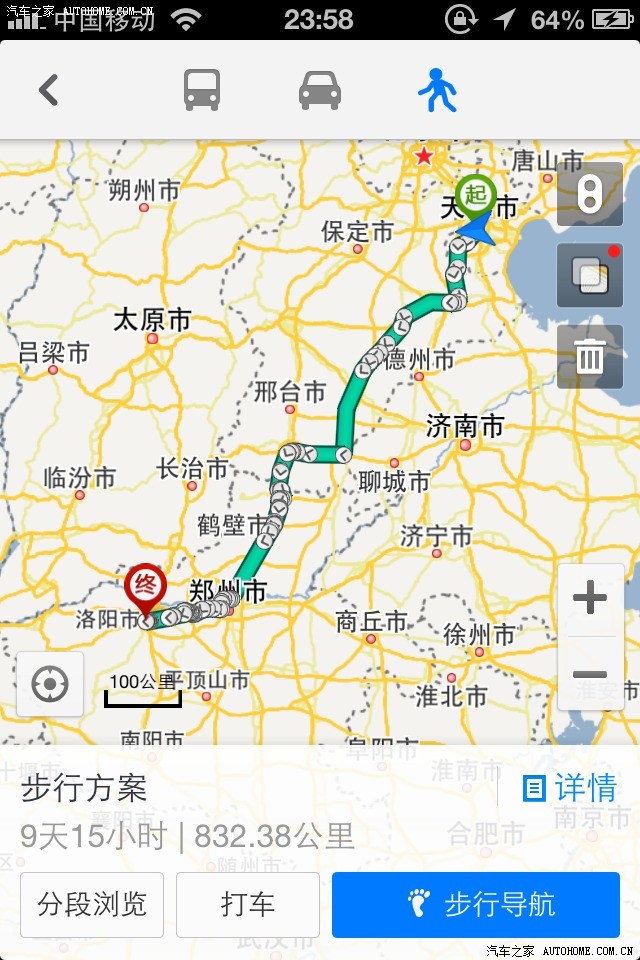Toggle the traffic light layer
The height and width of the screenshot is (960, 640).
tap(589, 195)
